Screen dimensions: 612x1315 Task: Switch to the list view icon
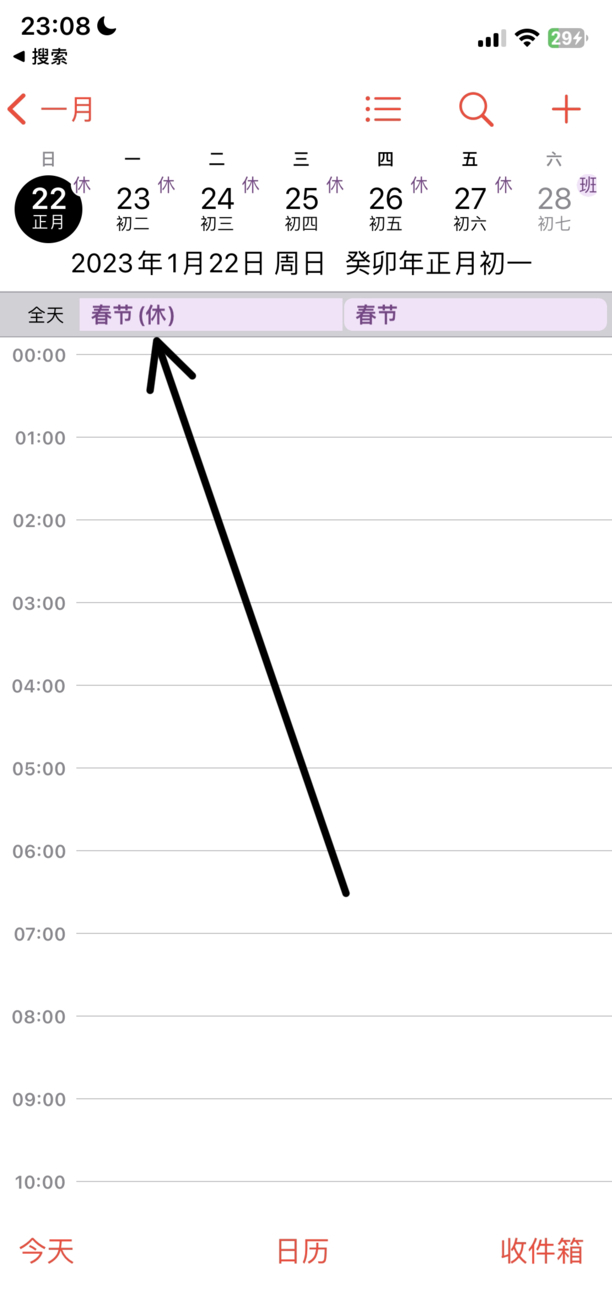tap(383, 109)
